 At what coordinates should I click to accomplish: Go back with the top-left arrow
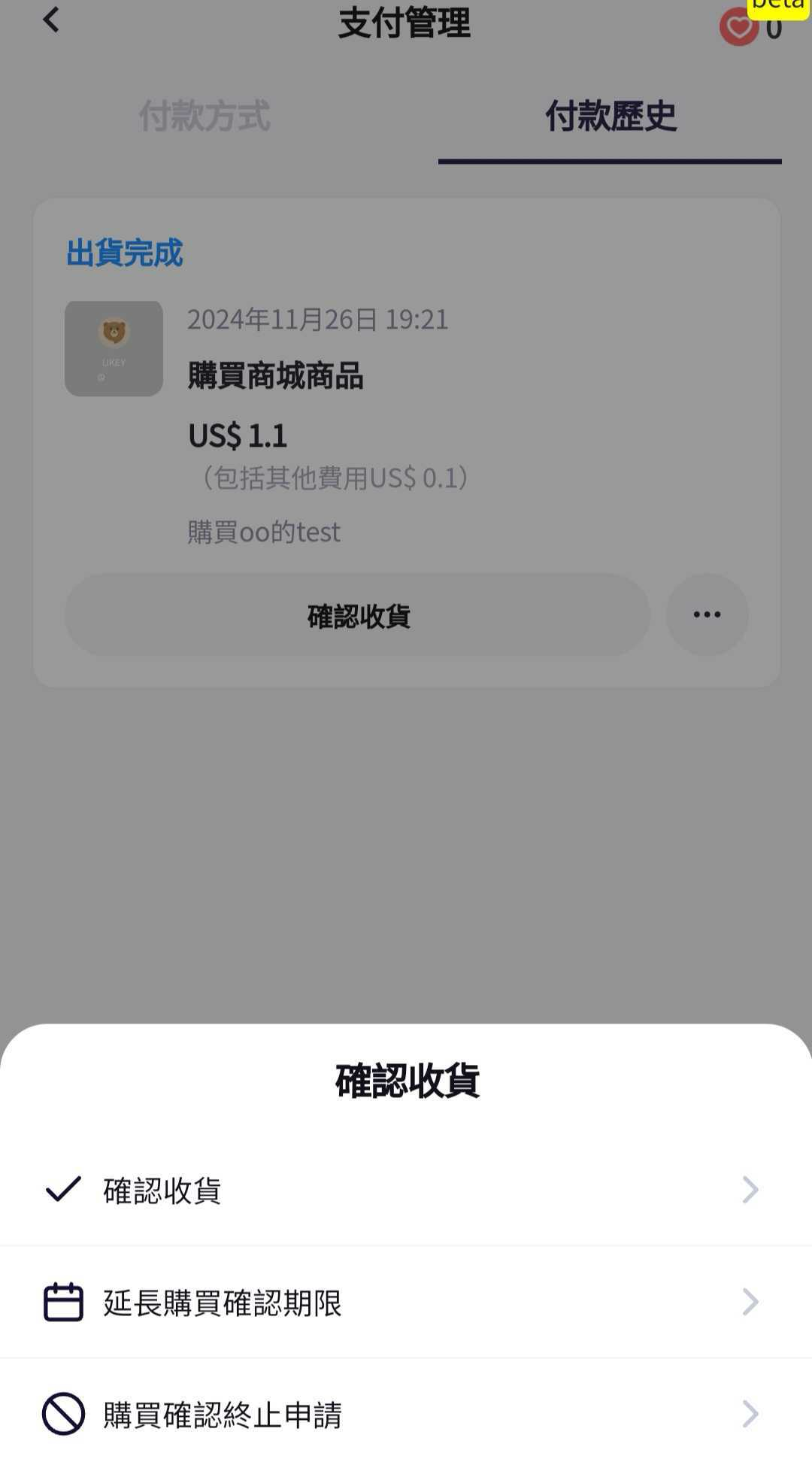point(51,20)
